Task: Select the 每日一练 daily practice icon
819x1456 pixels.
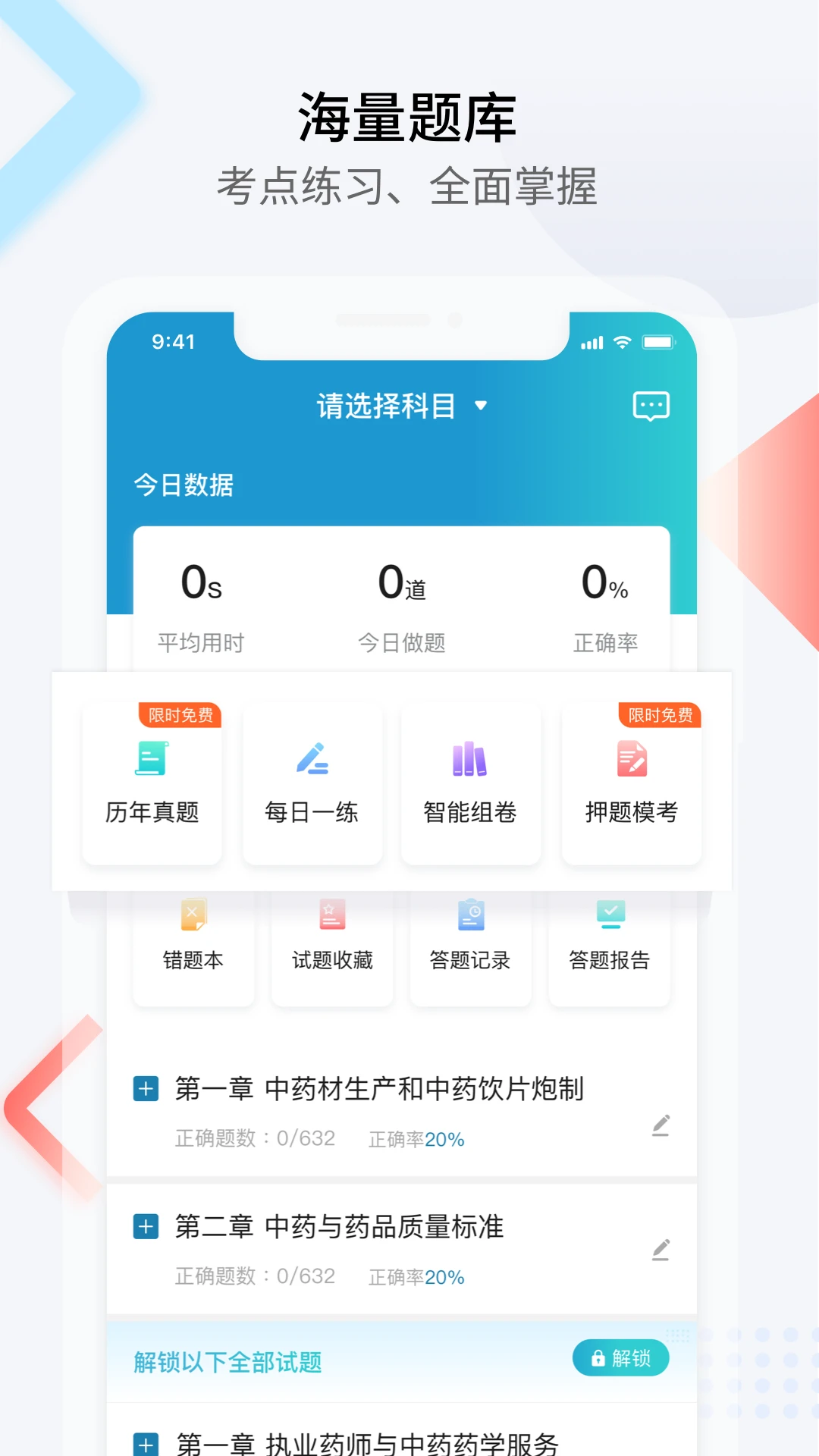Action: pos(312,785)
